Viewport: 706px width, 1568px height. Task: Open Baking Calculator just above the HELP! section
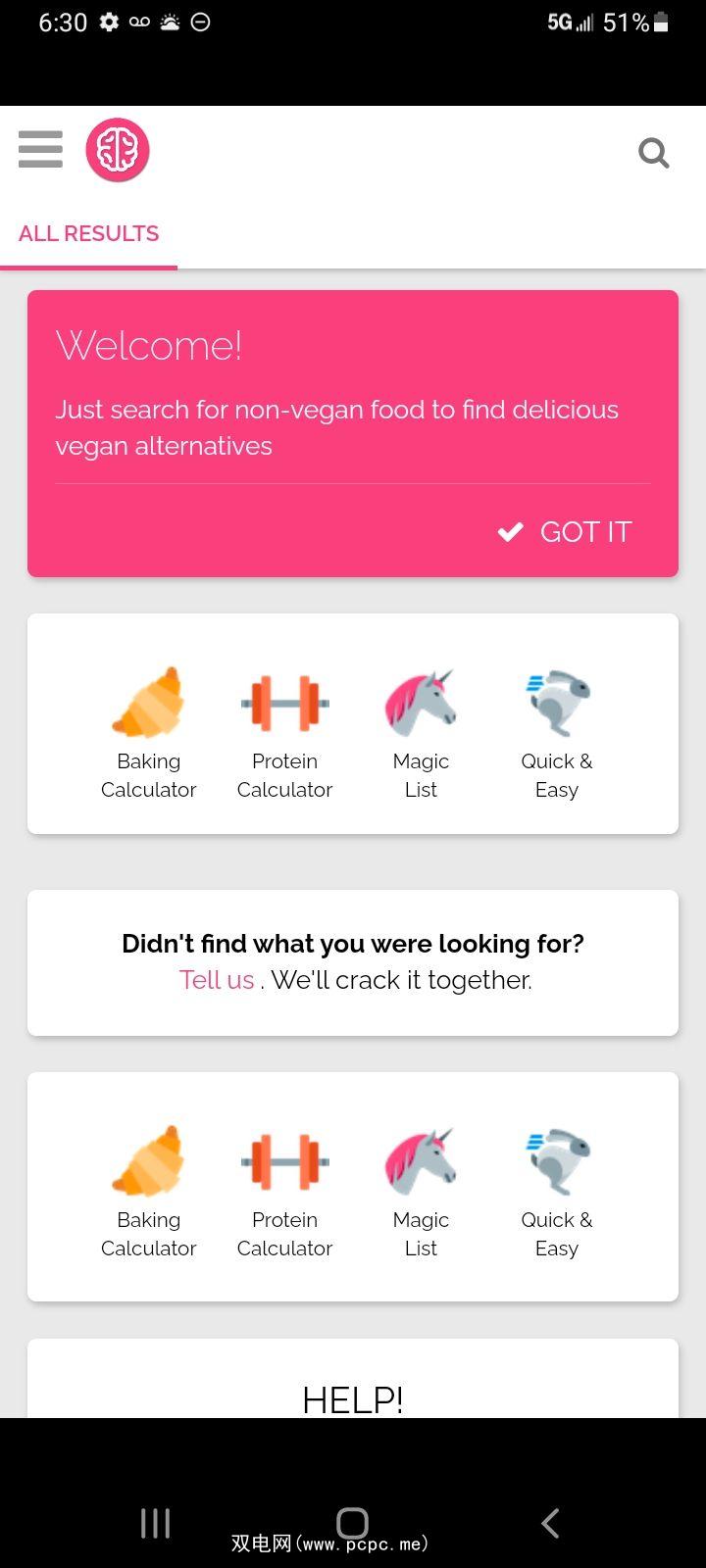pyautogui.click(x=148, y=1191)
